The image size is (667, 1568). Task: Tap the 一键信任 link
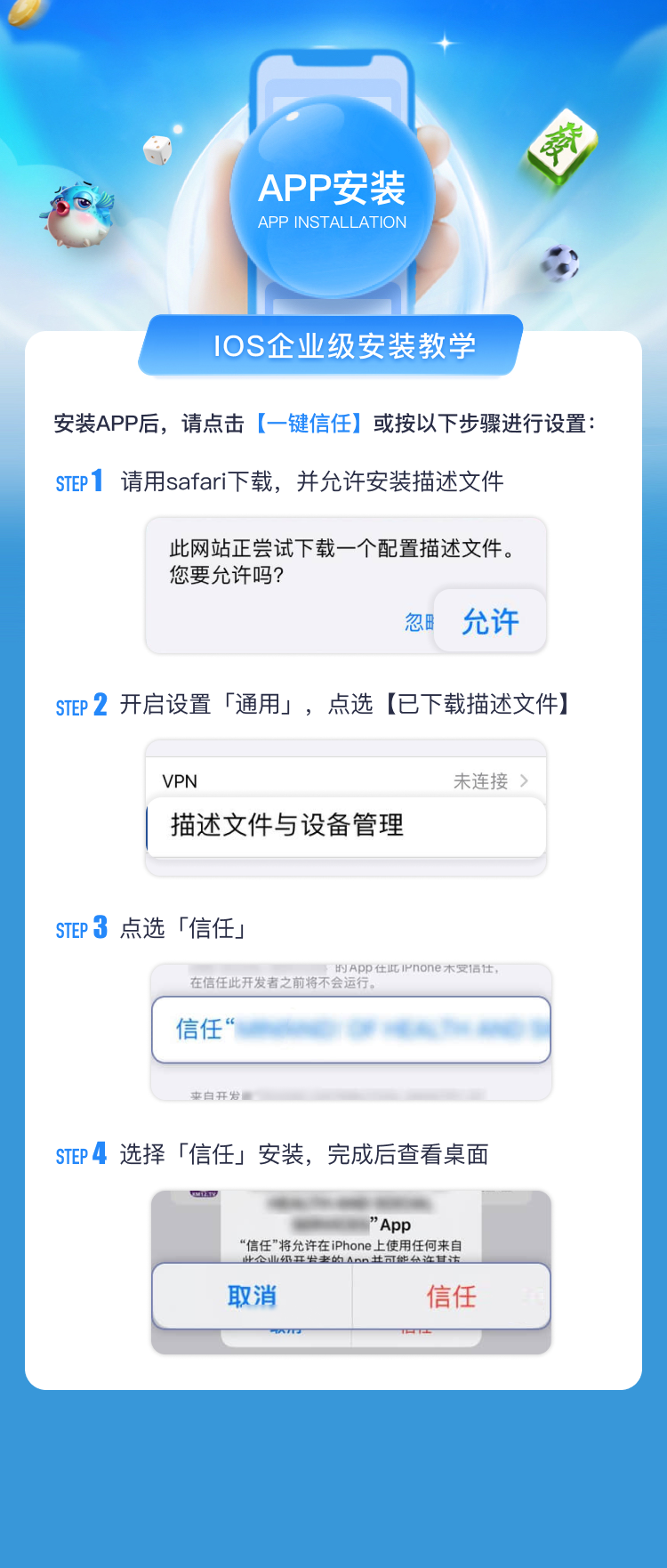pyautogui.click(x=309, y=424)
